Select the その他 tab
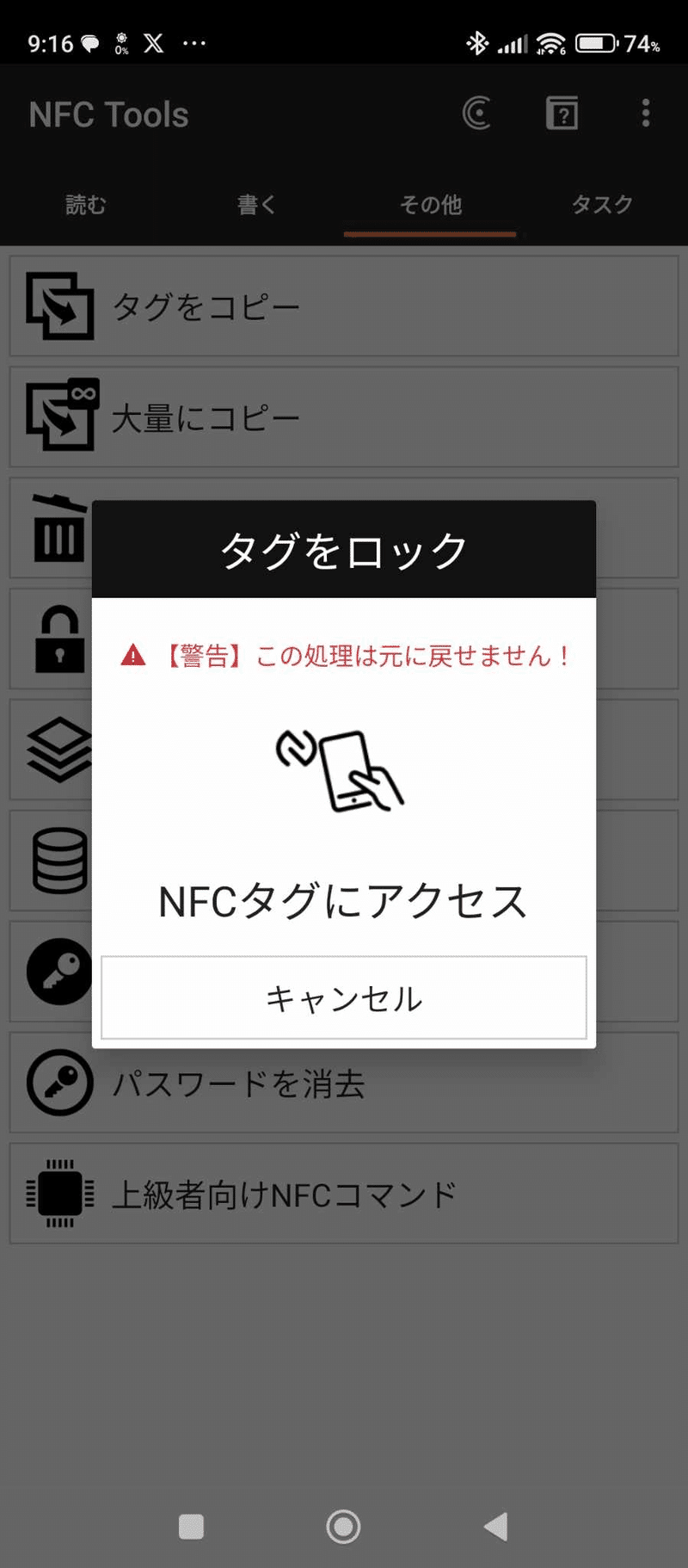 click(x=430, y=205)
